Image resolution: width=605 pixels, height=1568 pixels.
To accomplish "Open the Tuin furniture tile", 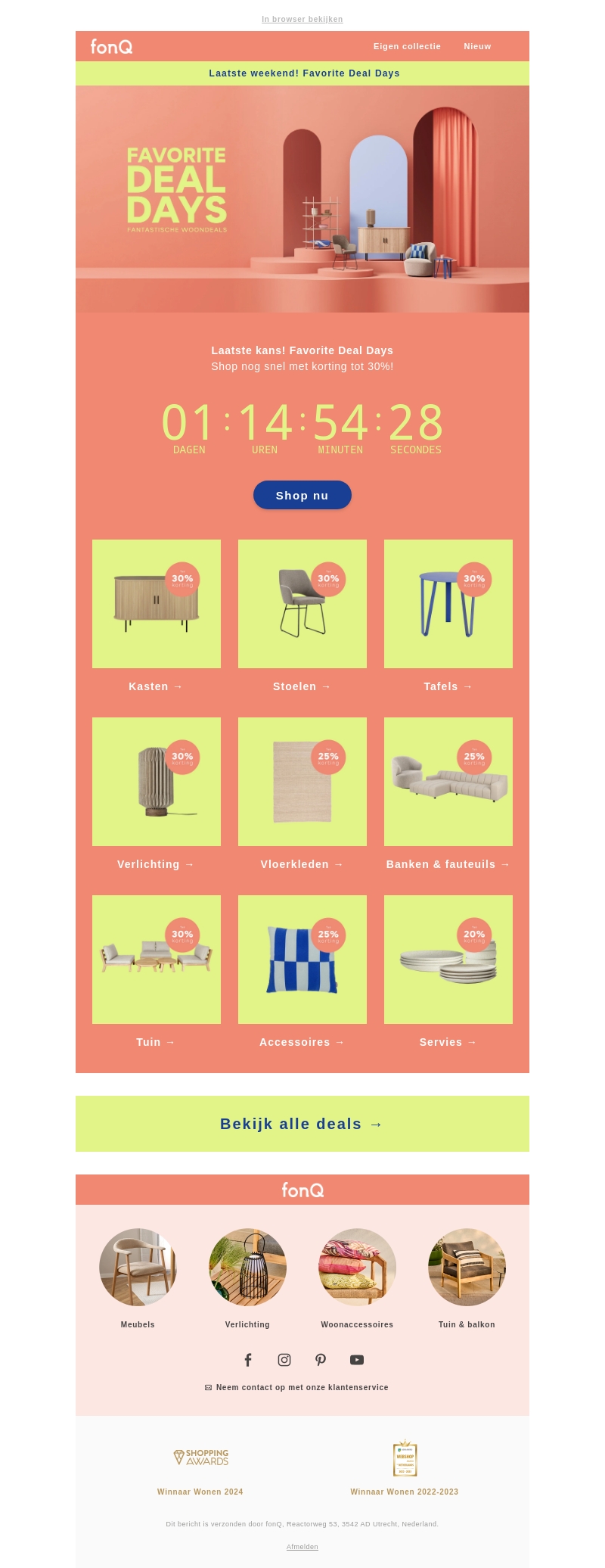I will 157,960.
